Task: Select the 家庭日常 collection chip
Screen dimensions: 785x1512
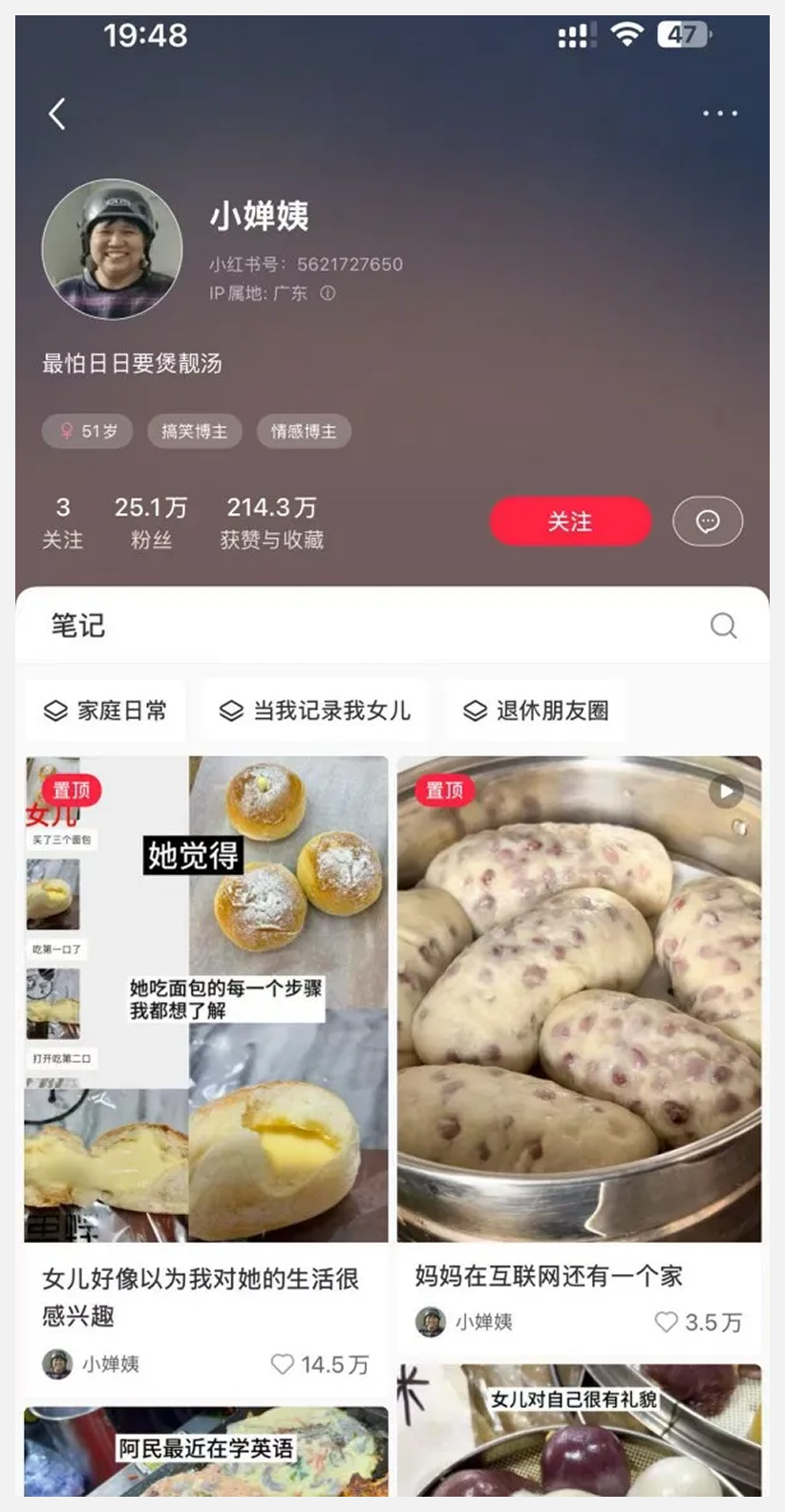Action: pos(106,711)
